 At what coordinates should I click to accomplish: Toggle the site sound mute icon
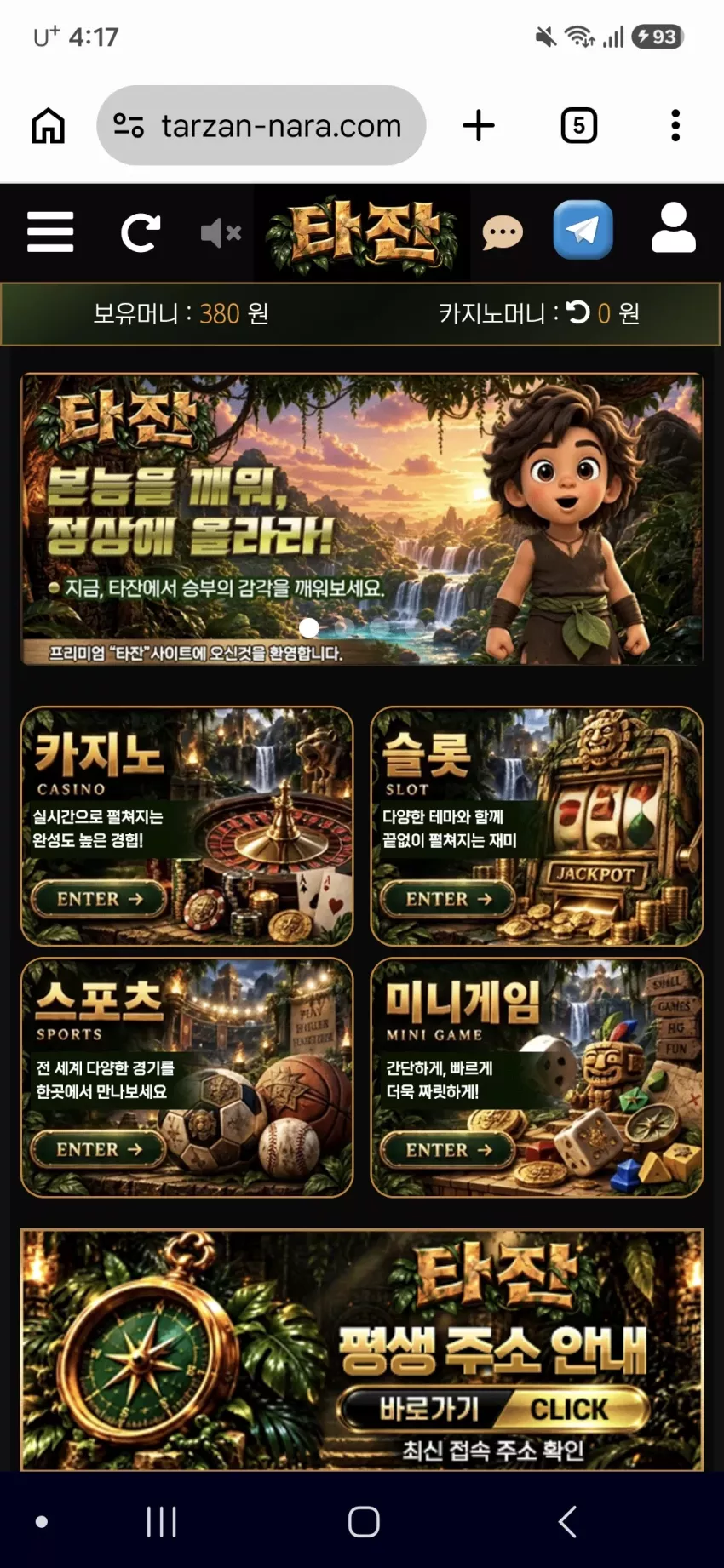click(x=221, y=232)
